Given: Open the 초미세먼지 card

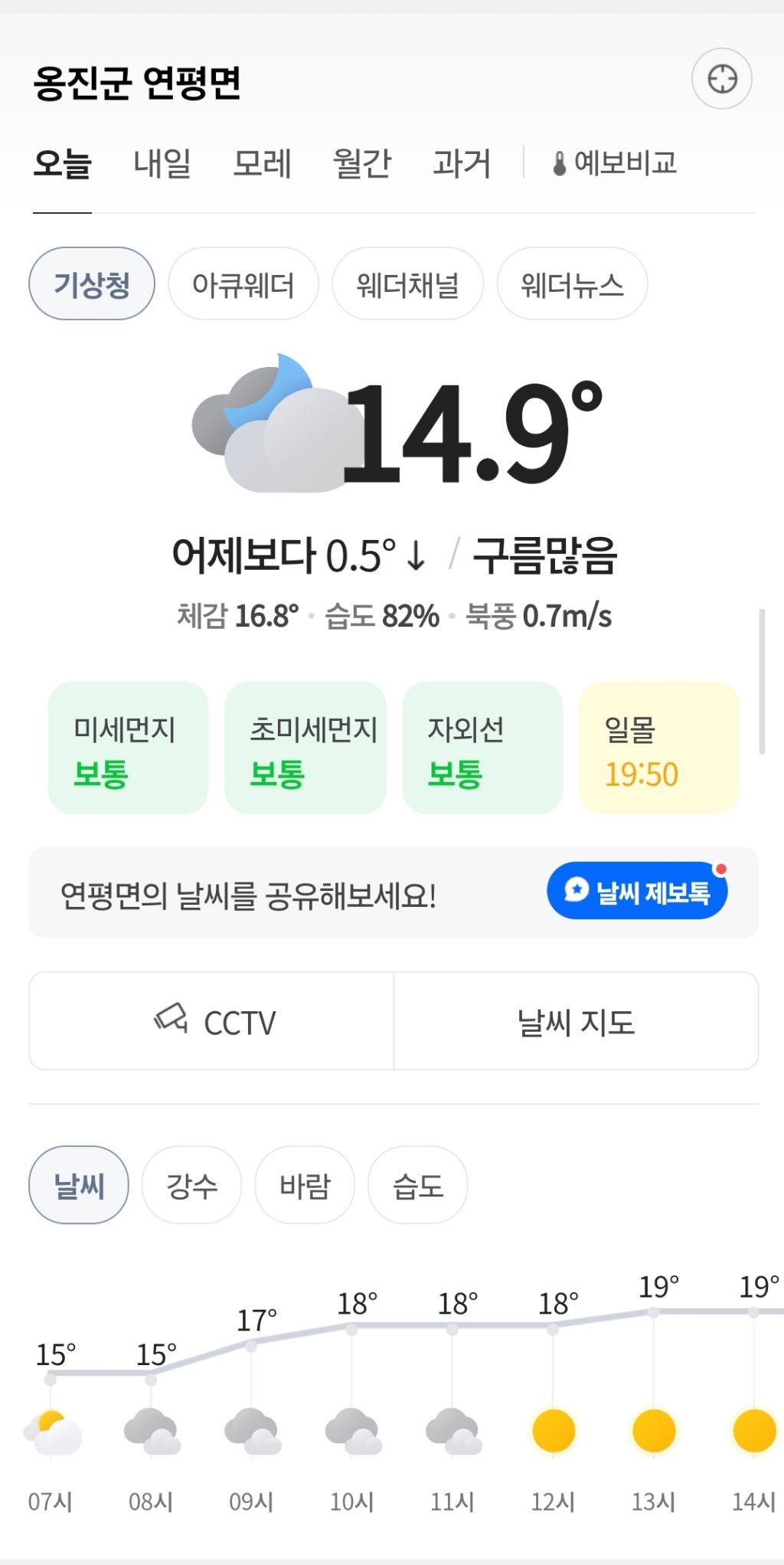Looking at the screenshot, I should (x=305, y=748).
